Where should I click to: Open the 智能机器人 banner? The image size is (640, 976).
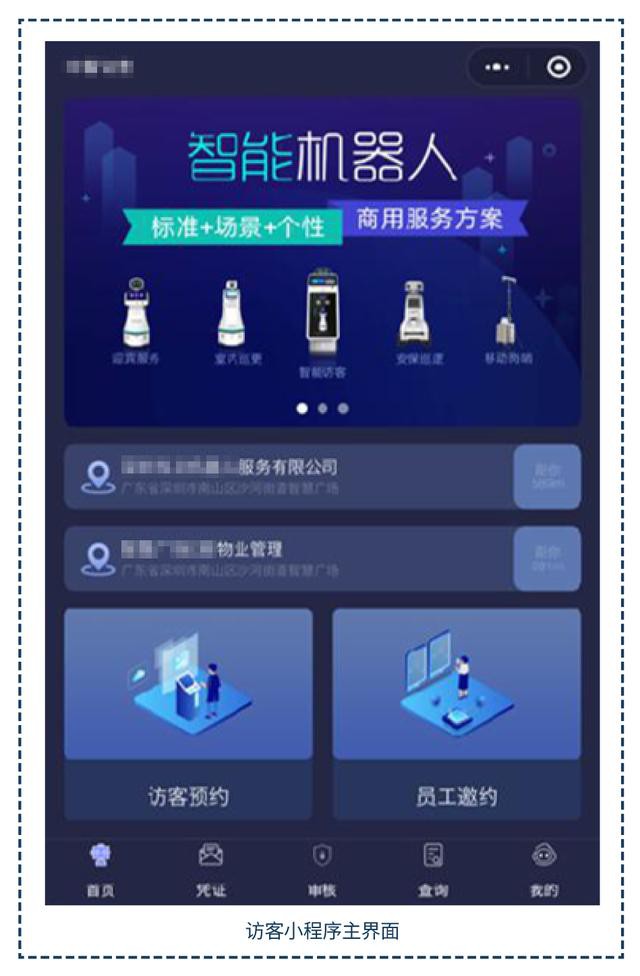[322, 262]
